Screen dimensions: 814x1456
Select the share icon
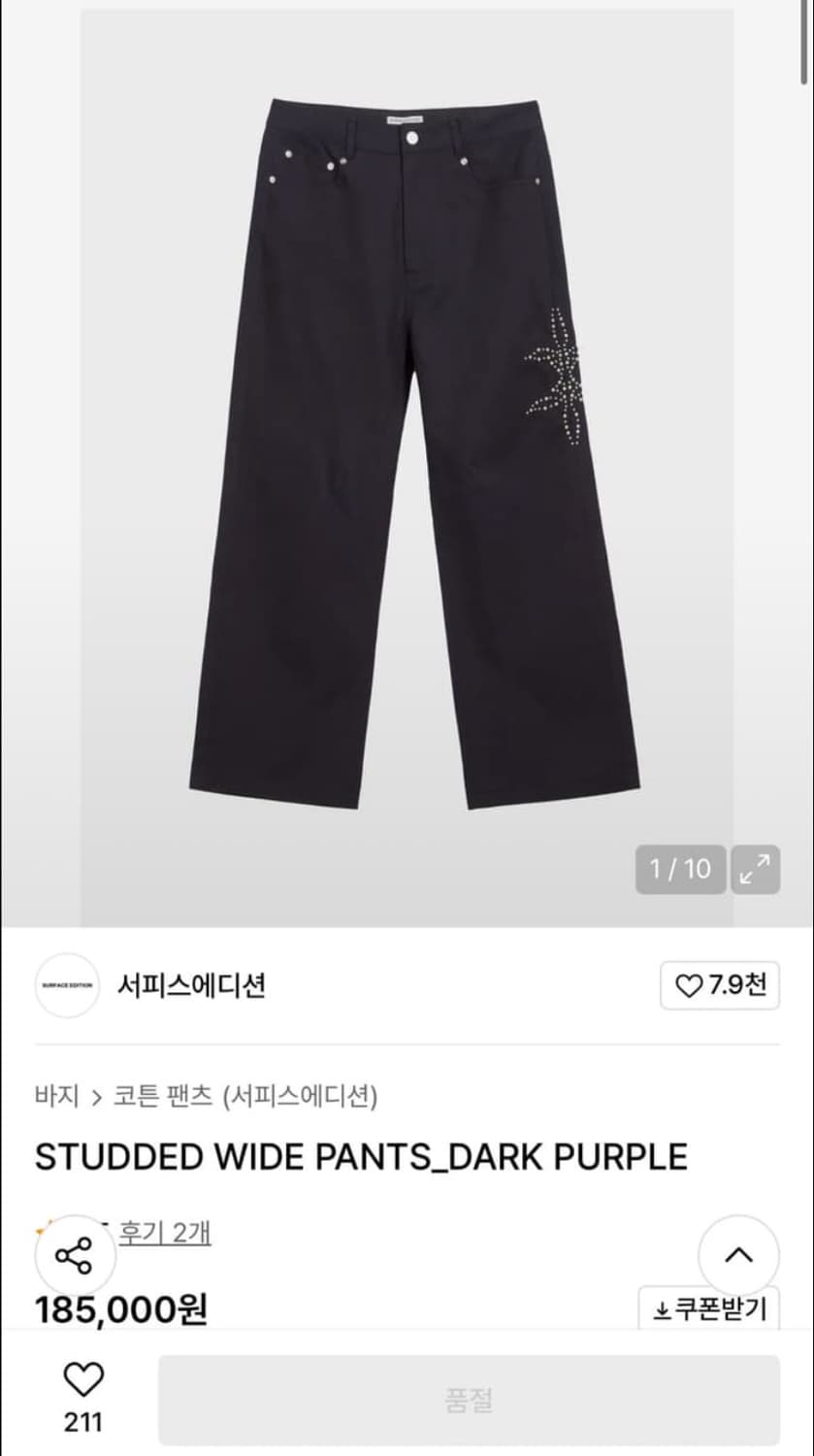click(73, 1254)
